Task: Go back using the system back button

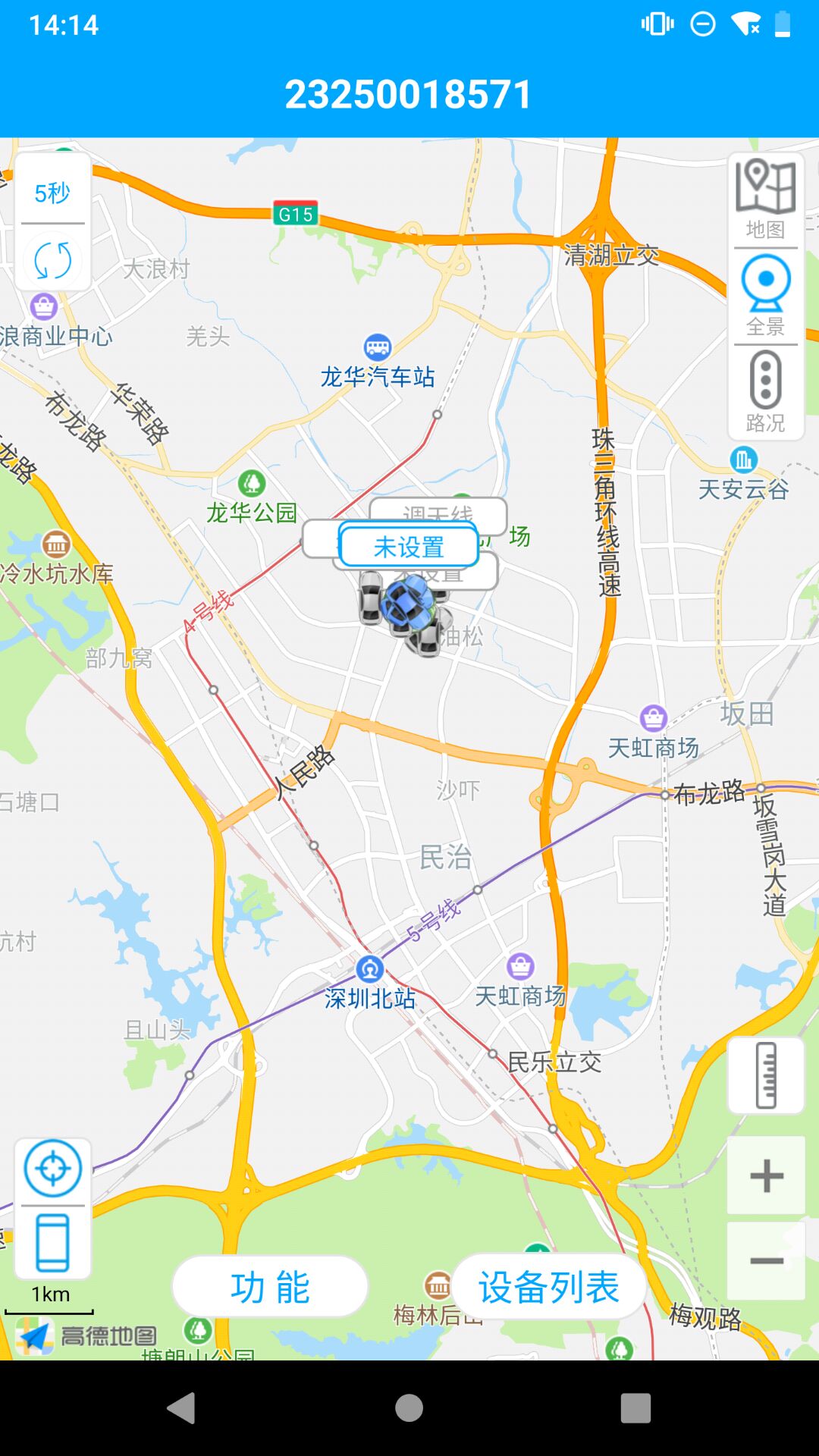Action: click(x=181, y=1408)
